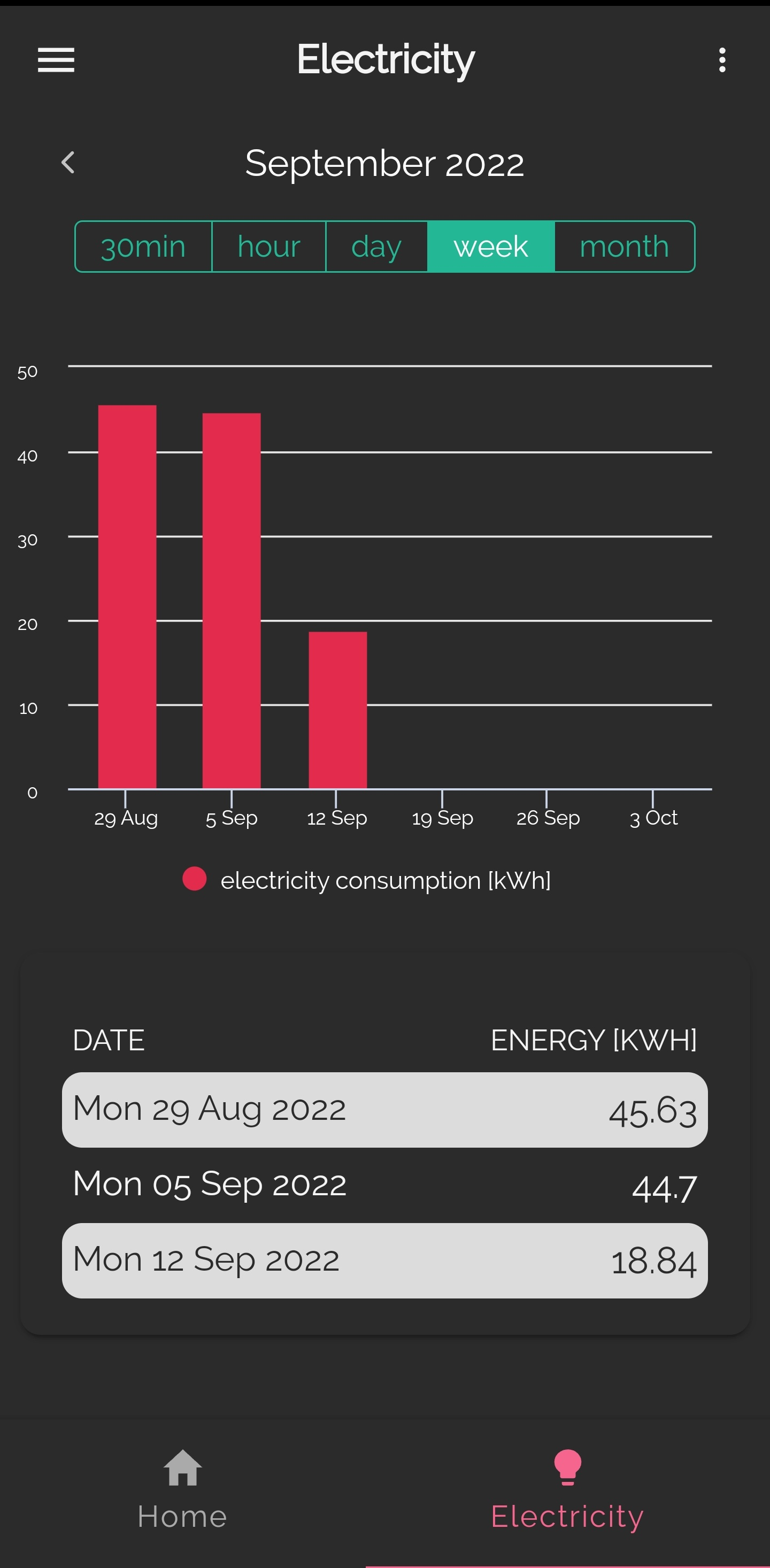Screen dimensions: 770x1568
Task: Go to the previous month with the left chevron
Action: [x=68, y=163]
